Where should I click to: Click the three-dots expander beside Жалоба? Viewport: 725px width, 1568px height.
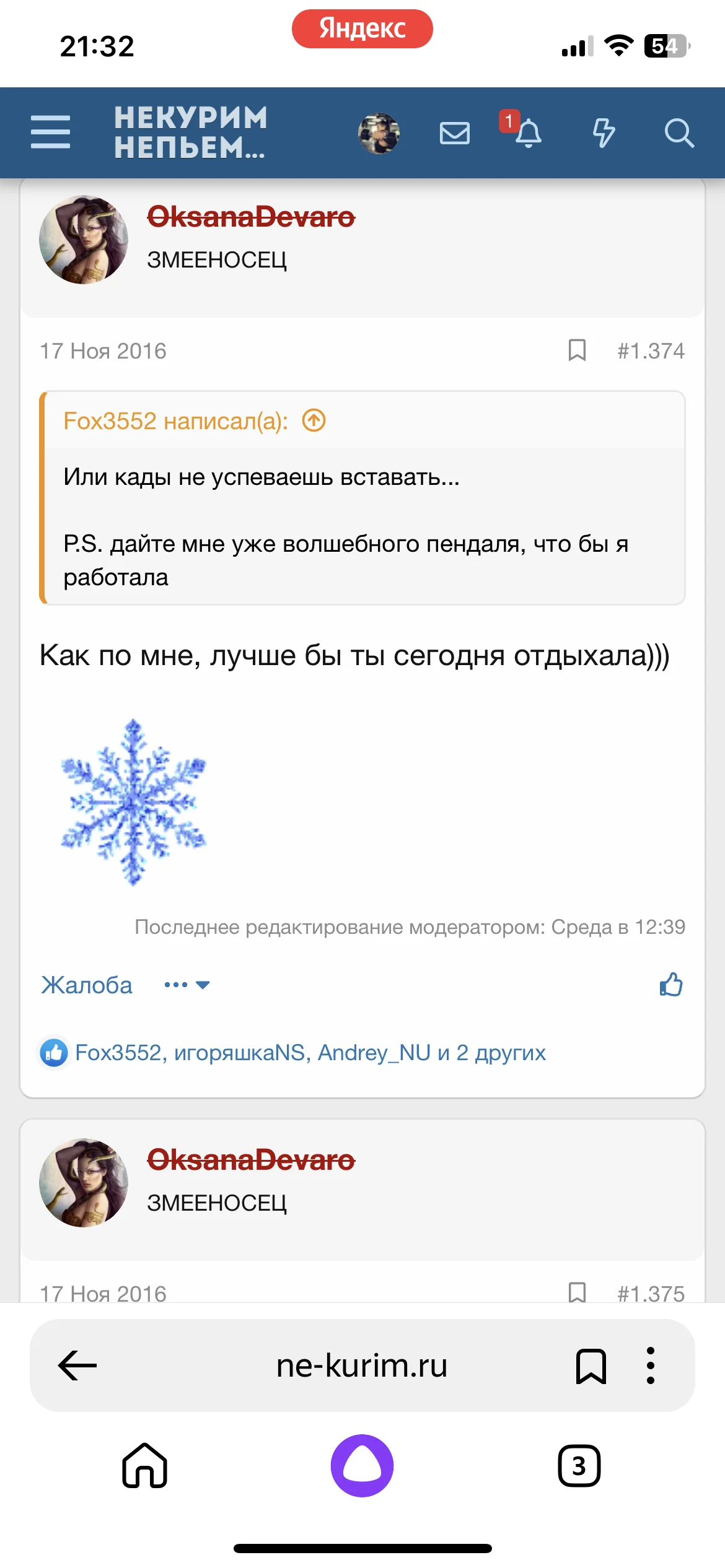click(x=175, y=984)
